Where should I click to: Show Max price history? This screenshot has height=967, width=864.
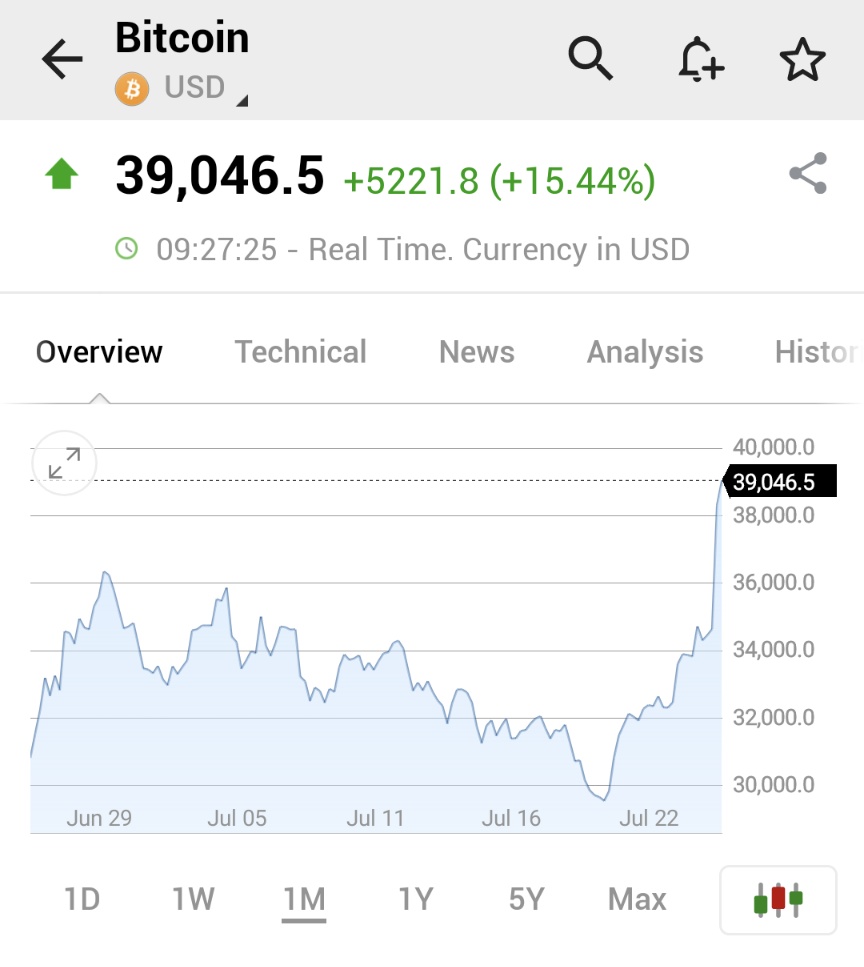[636, 899]
